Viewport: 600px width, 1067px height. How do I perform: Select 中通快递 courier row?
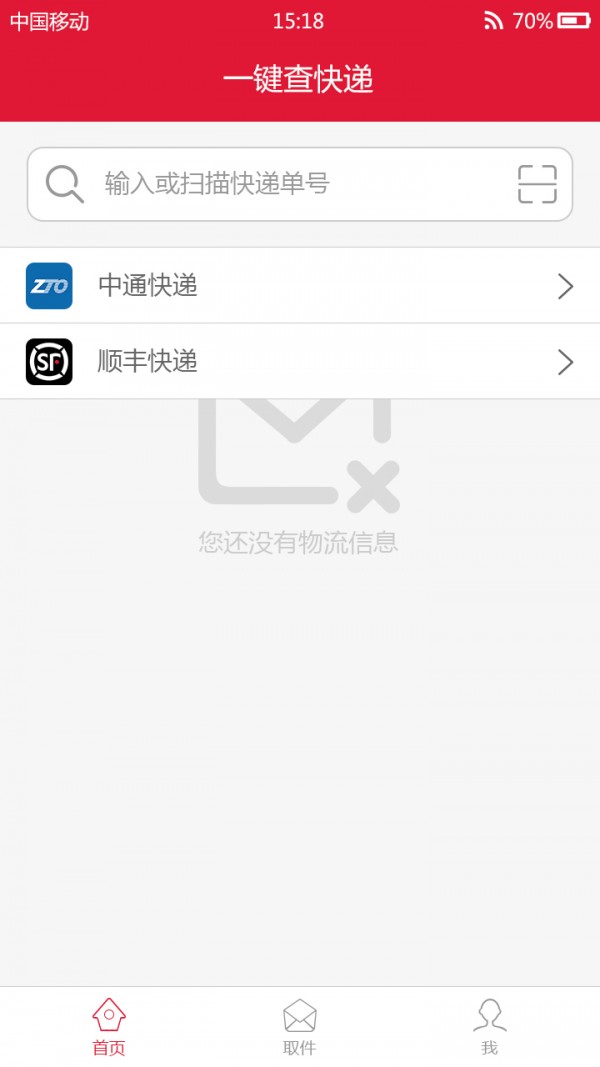[x=300, y=286]
